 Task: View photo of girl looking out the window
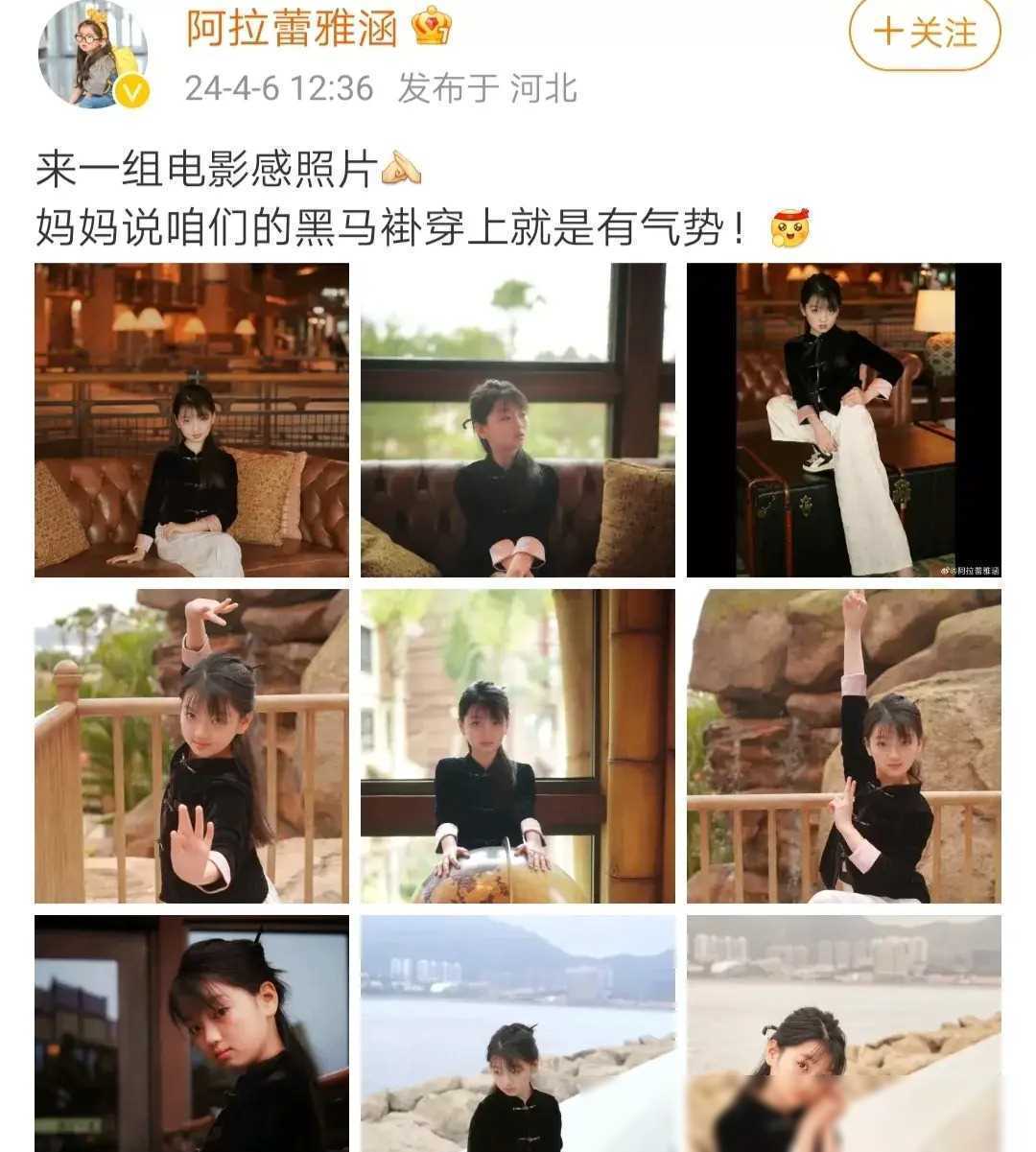click(x=517, y=420)
